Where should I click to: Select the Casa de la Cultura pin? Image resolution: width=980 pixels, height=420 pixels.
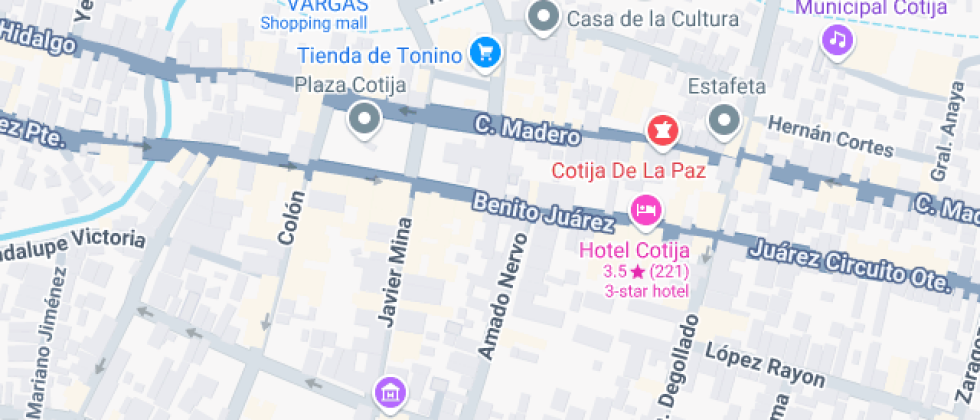point(543,17)
